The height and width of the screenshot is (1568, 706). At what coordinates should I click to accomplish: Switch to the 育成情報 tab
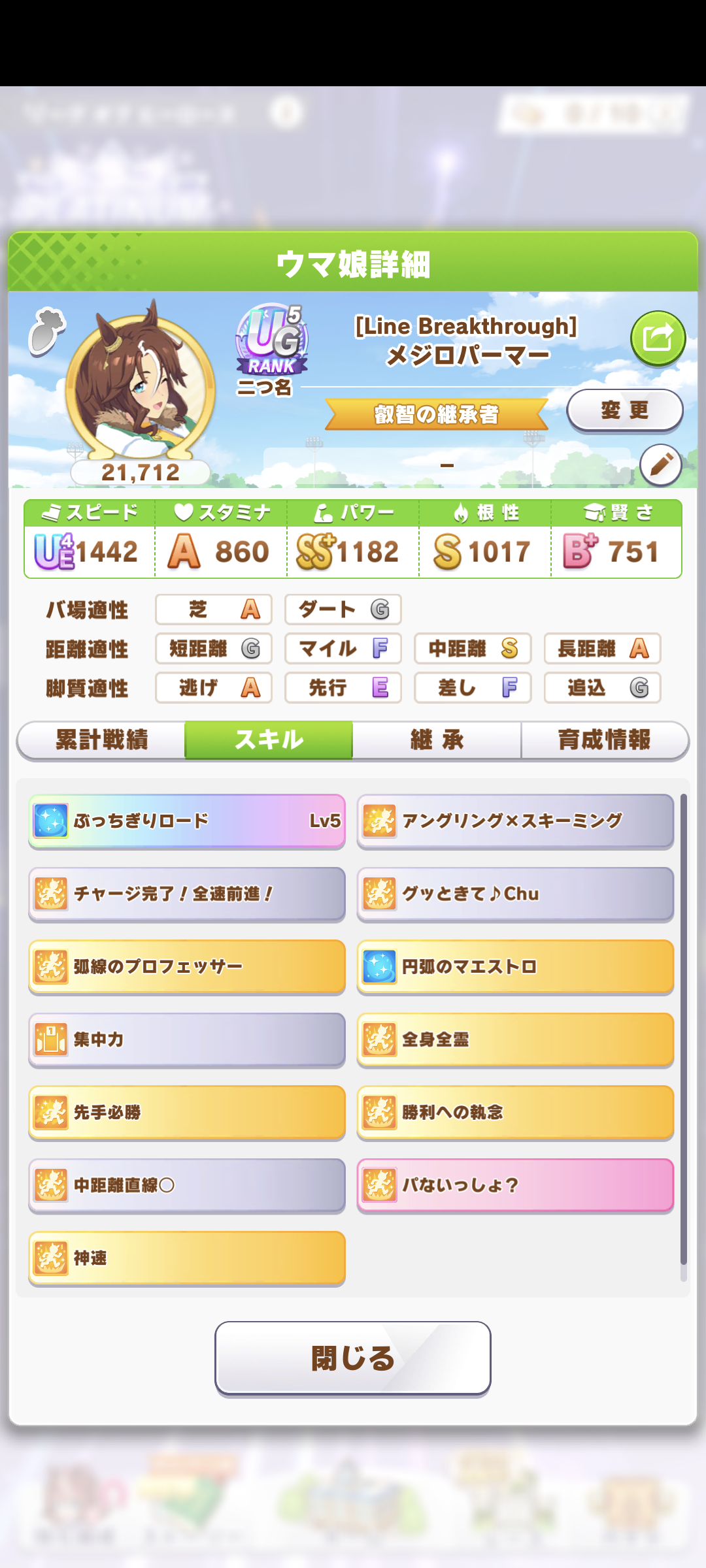pyautogui.click(x=604, y=740)
